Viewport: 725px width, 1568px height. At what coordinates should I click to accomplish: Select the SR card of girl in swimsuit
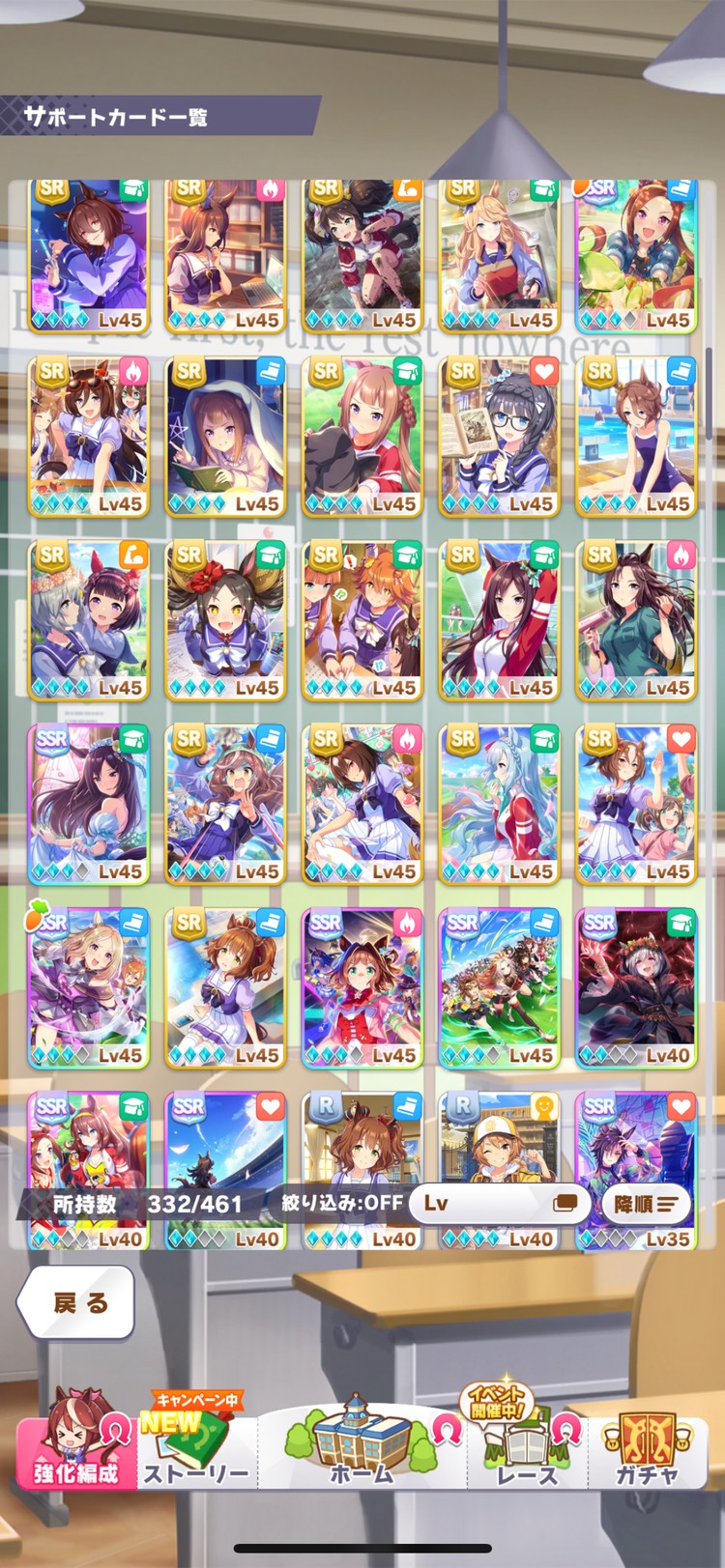tap(636, 437)
